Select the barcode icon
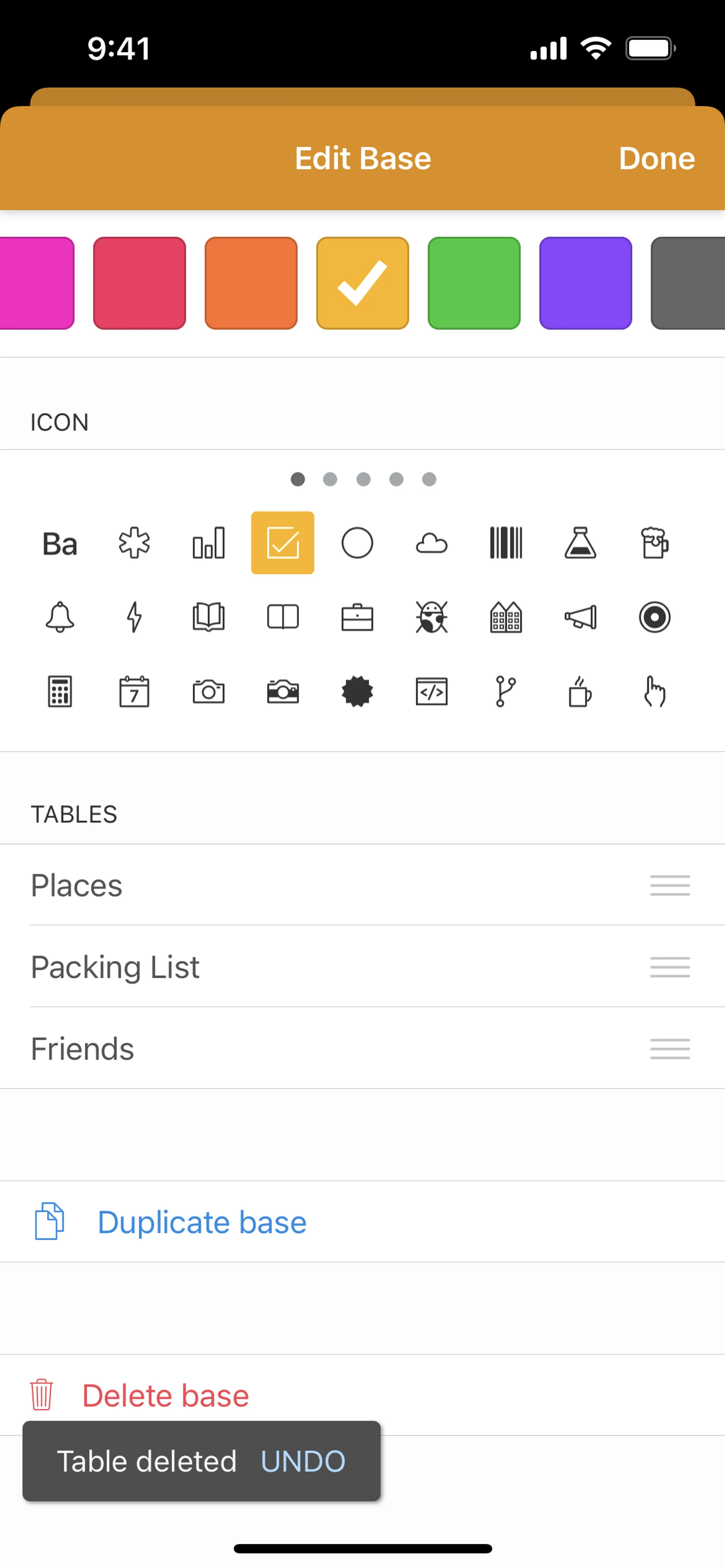This screenshot has width=725, height=1568. tap(506, 543)
